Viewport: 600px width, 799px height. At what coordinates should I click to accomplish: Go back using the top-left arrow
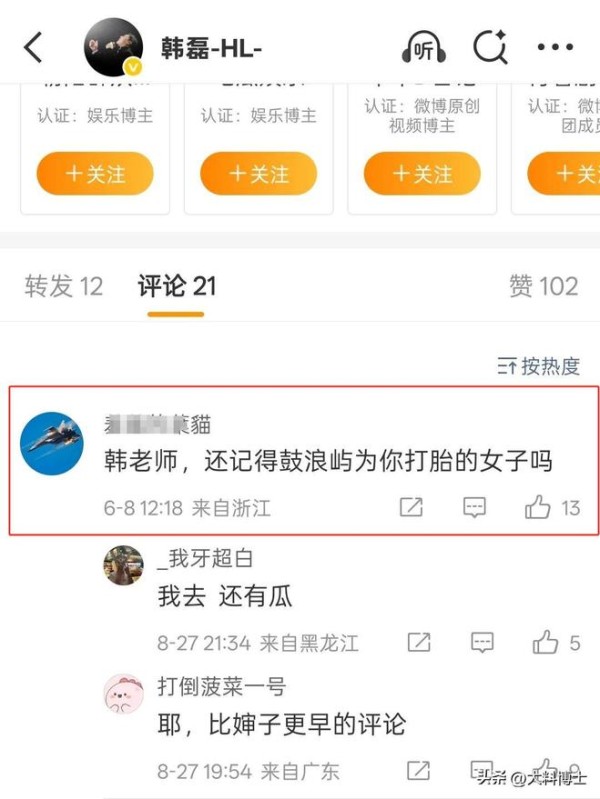[33, 47]
